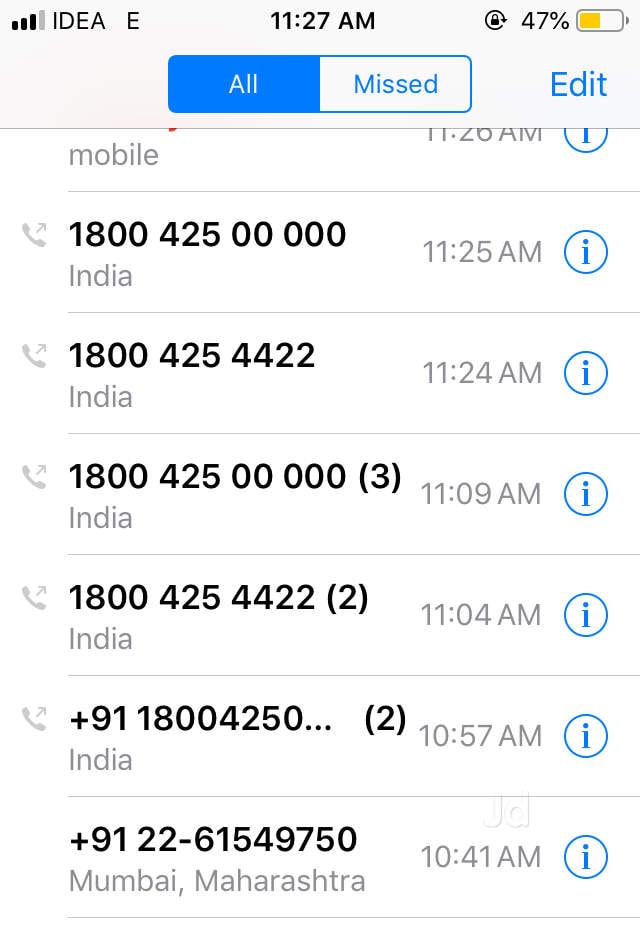View details of the 11:24 AM call
This screenshot has width=640, height=931.
click(586, 373)
